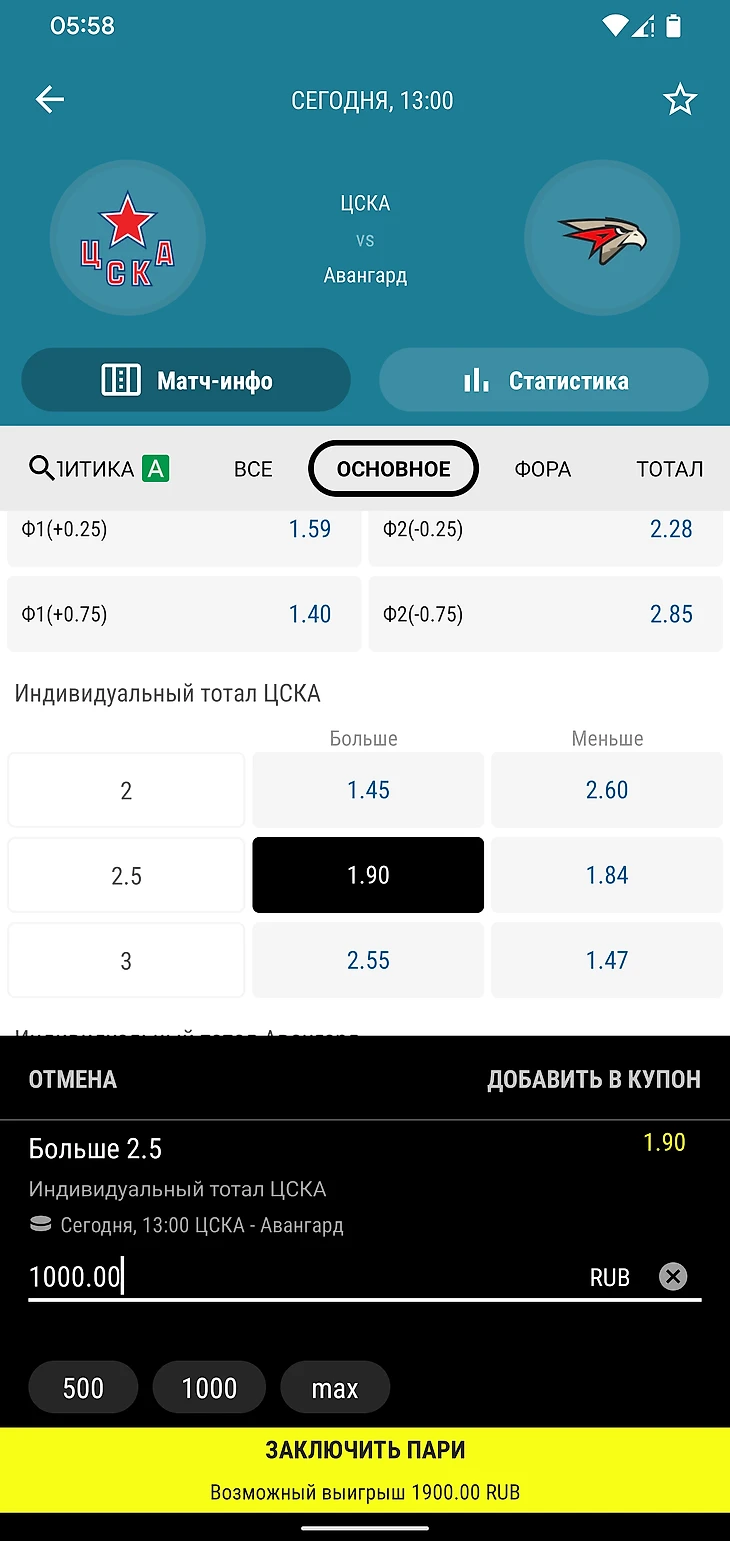Screen dimensions: 730x1541
Task: Add the match to favorites with the star
Action: [x=679, y=100]
